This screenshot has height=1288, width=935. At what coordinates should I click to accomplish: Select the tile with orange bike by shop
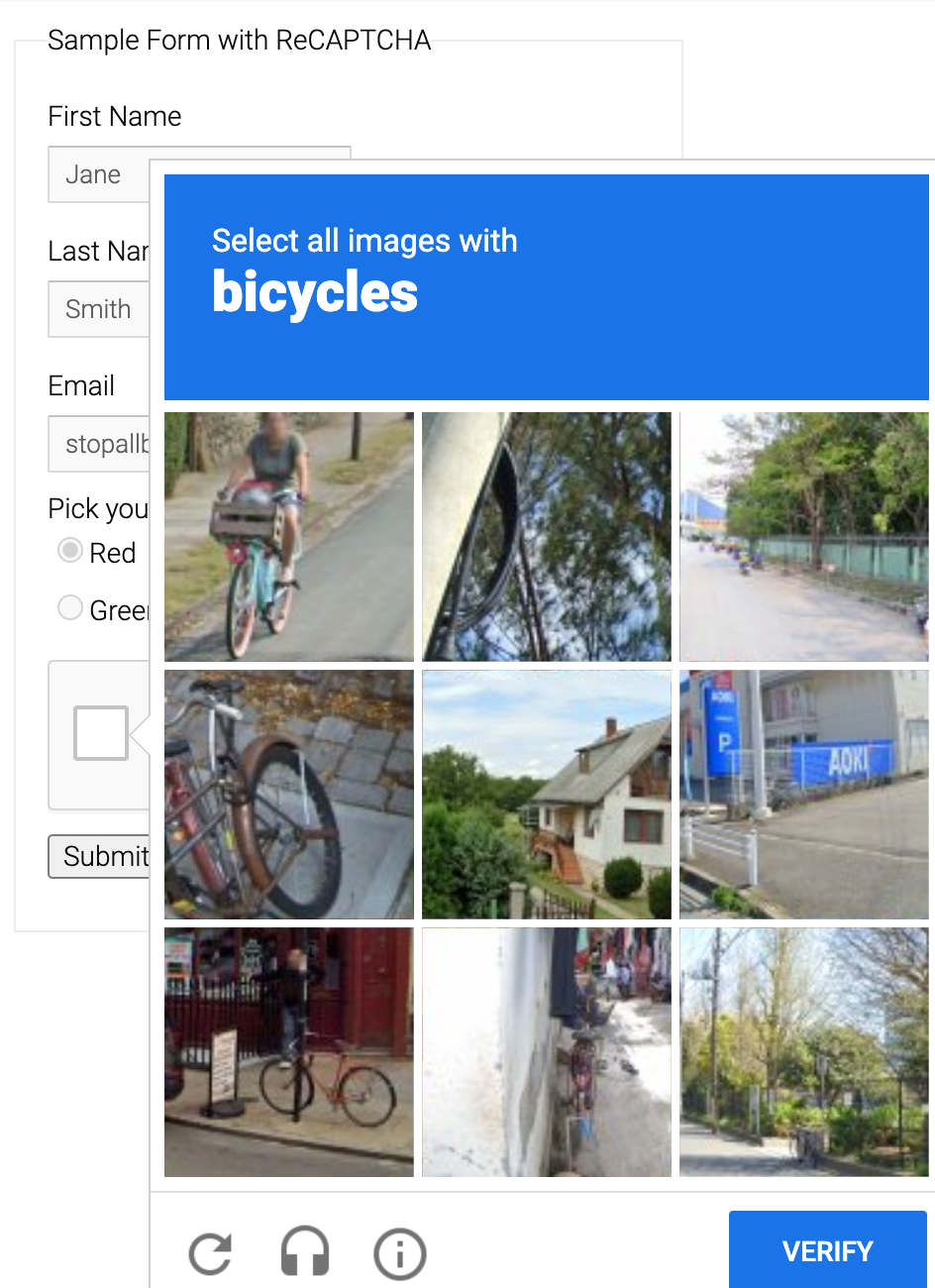[289, 1051]
